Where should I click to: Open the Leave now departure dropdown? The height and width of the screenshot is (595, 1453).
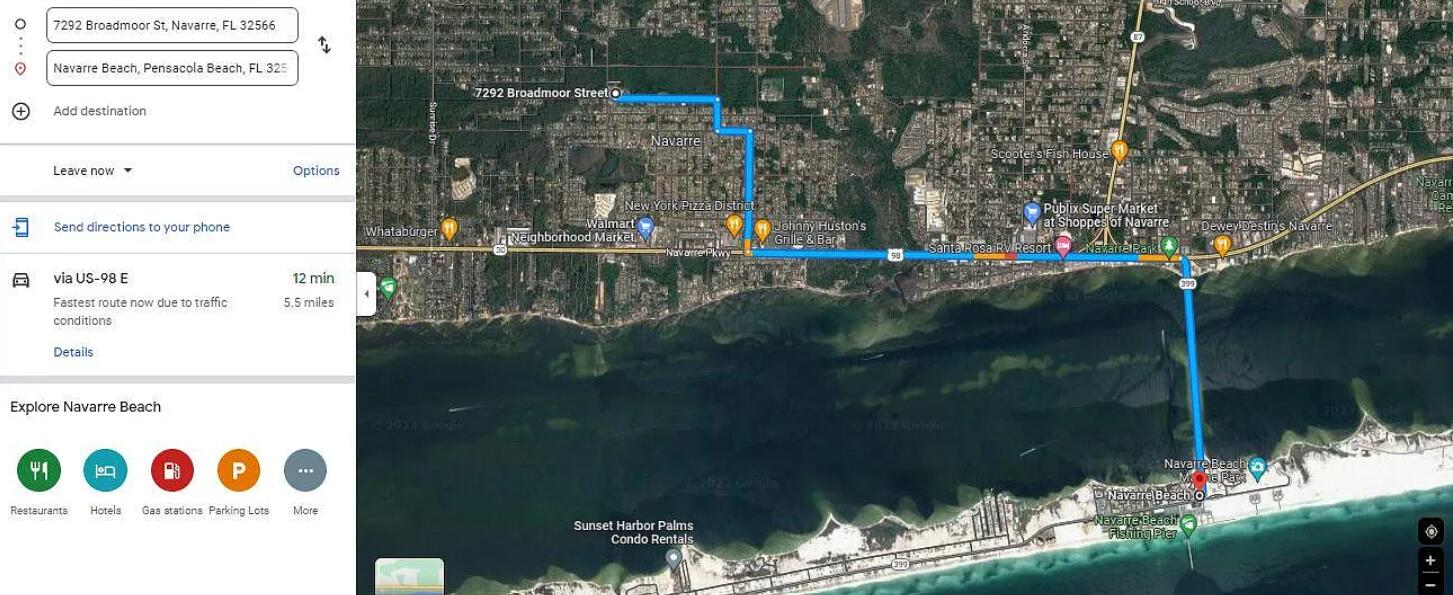click(93, 171)
